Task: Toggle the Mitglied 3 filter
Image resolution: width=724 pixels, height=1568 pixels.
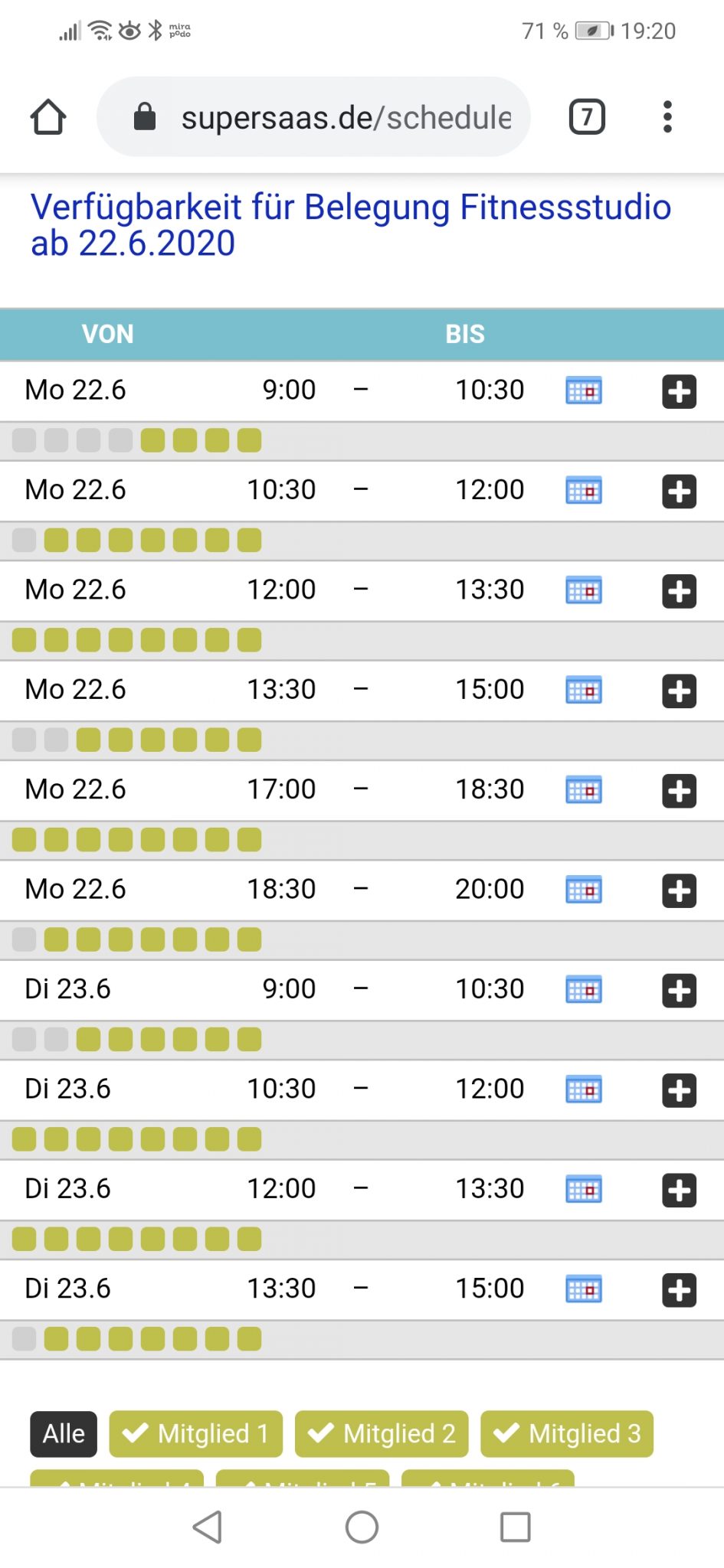Action: [567, 1433]
